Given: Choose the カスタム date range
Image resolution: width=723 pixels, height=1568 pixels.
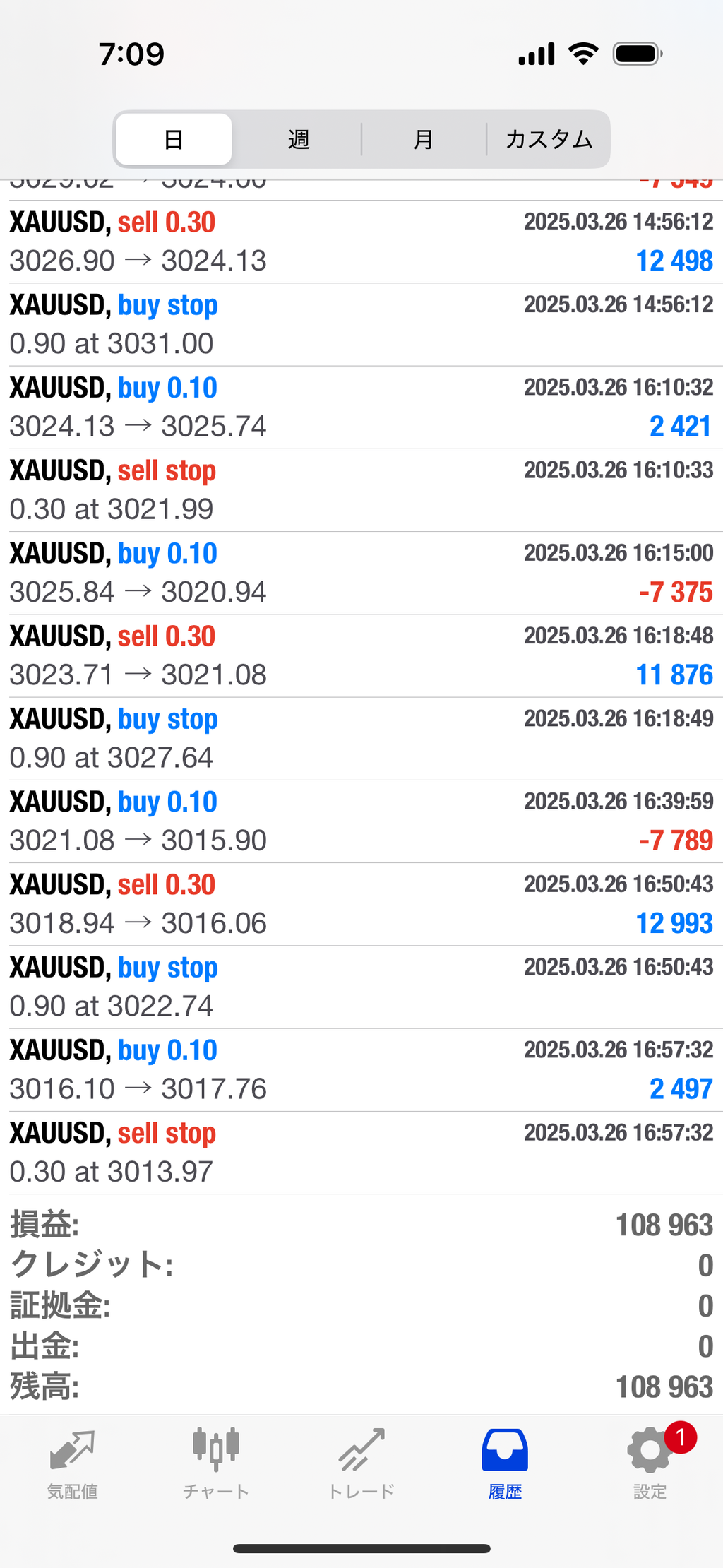Looking at the screenshot, I should pos(548,139).
